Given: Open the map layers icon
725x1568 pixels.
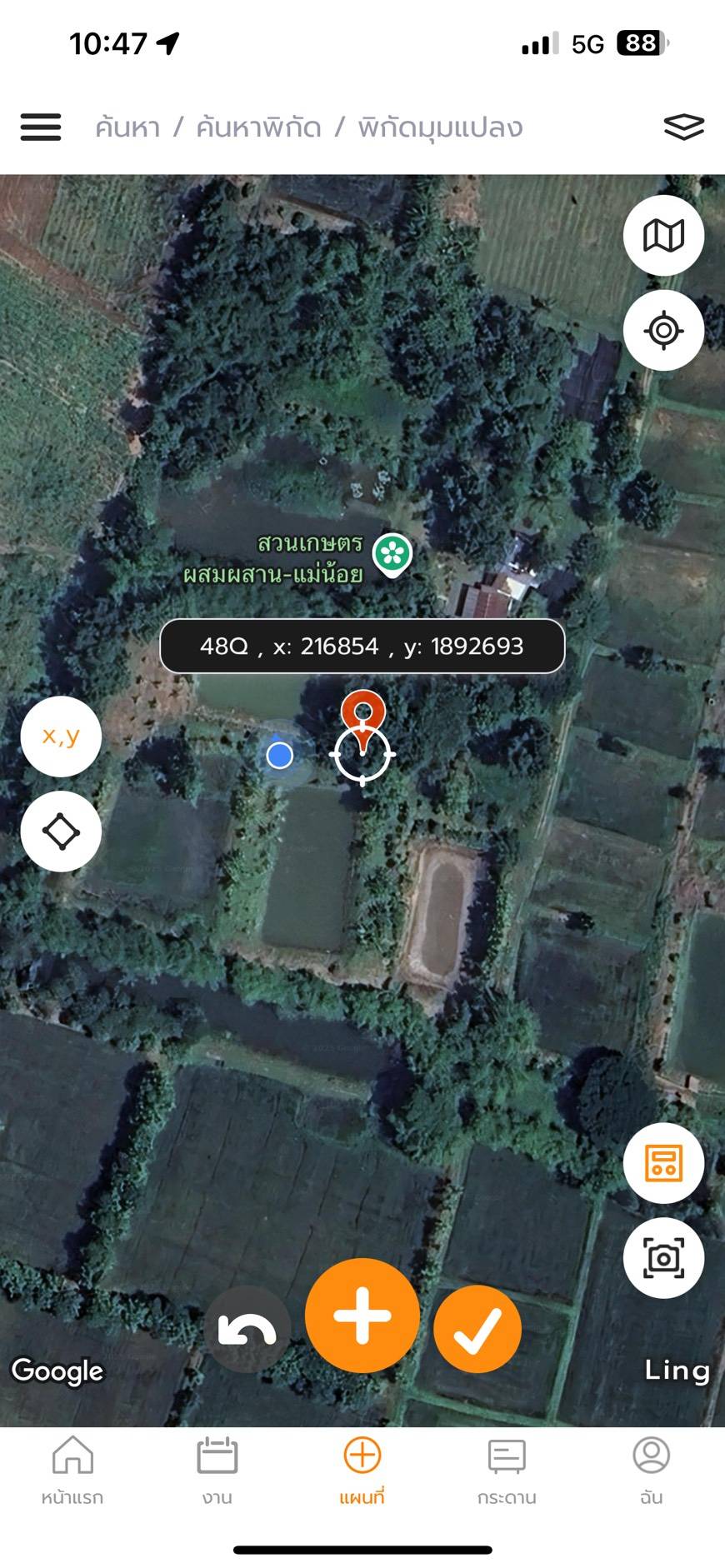Looking at the screenshot, I should [683, 127].
